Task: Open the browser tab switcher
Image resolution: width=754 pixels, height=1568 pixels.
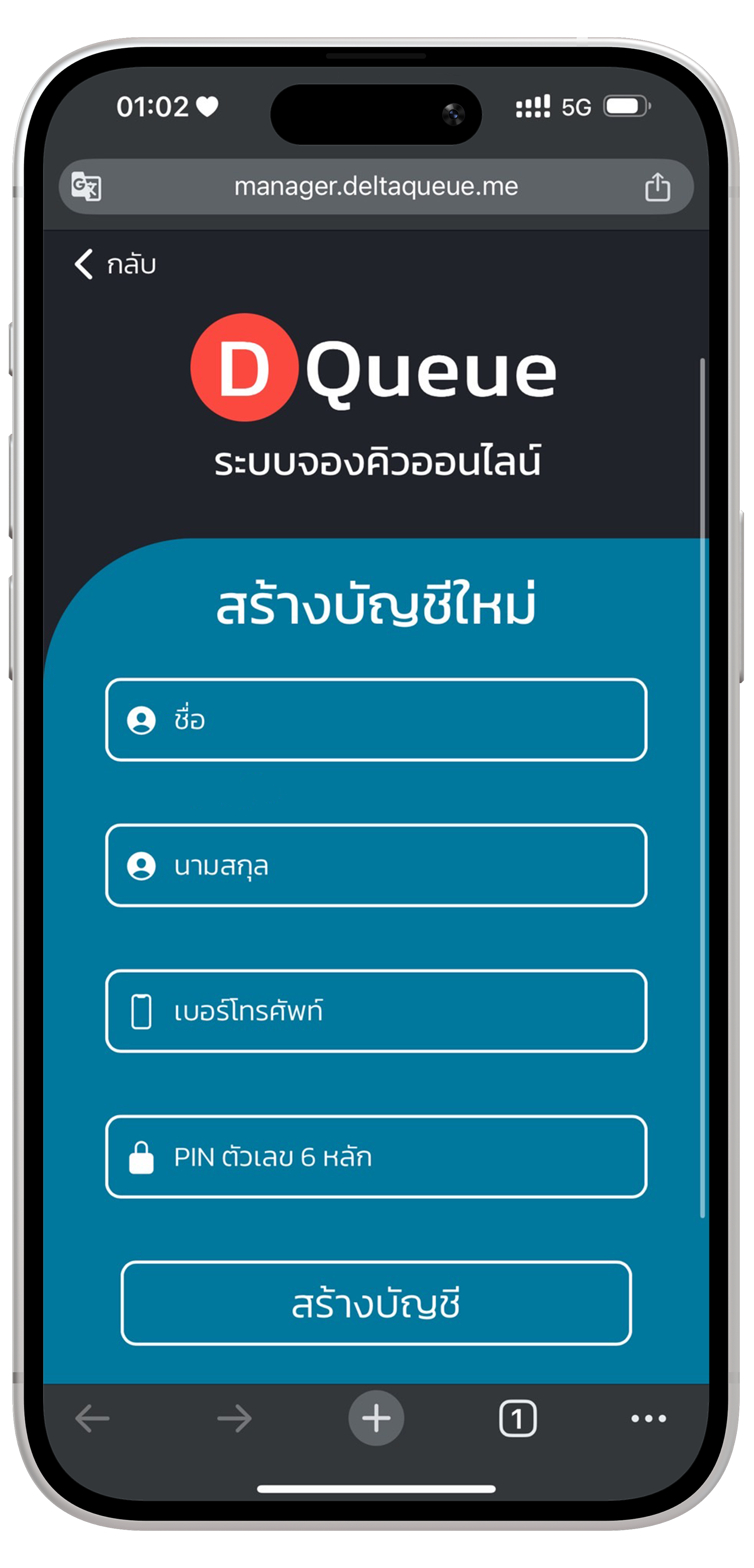Action: point(518,1418)
